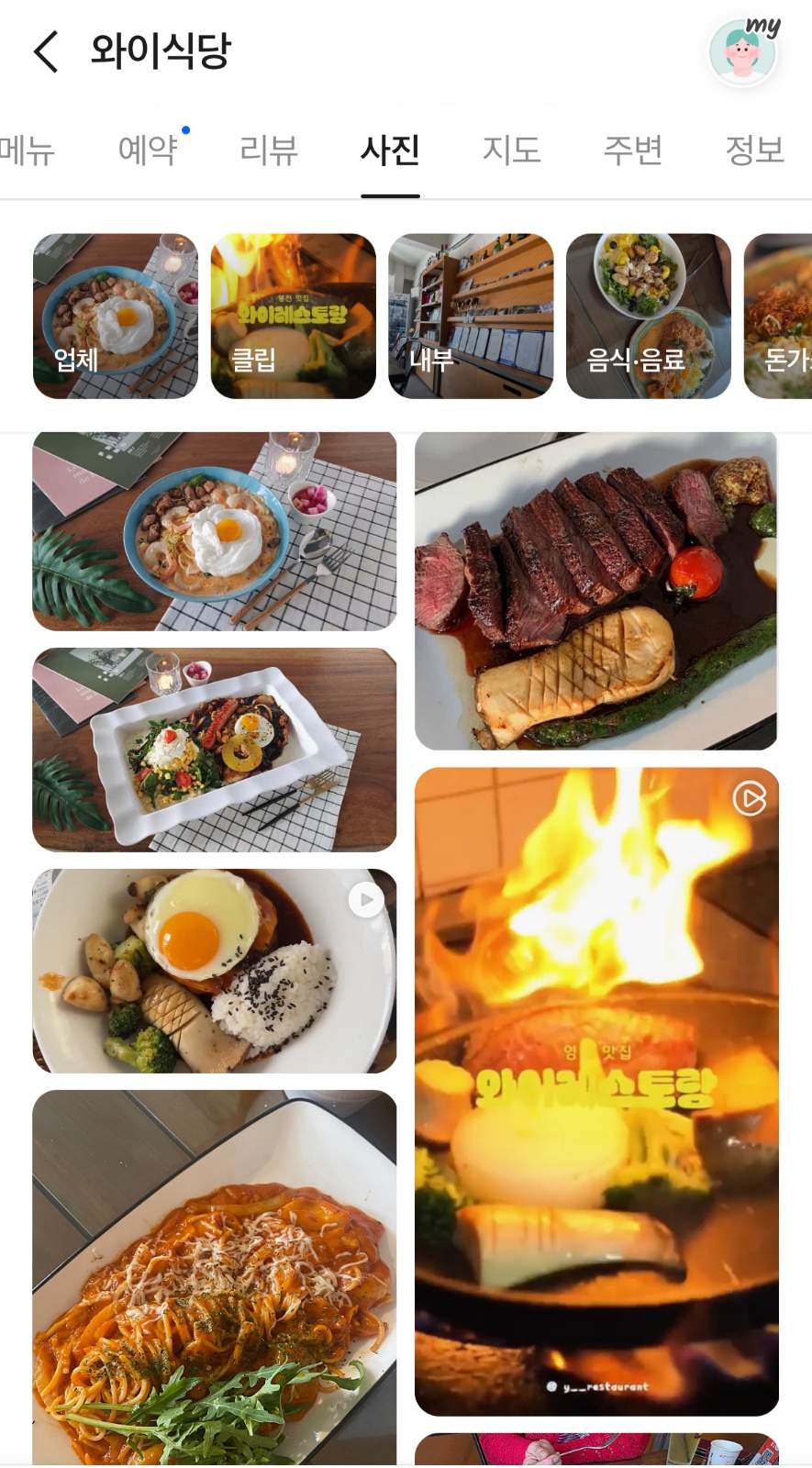Viewport: 812px width, 1468px height.
Task: Switch to the 메뉴 tab
Action: point(28,151)
